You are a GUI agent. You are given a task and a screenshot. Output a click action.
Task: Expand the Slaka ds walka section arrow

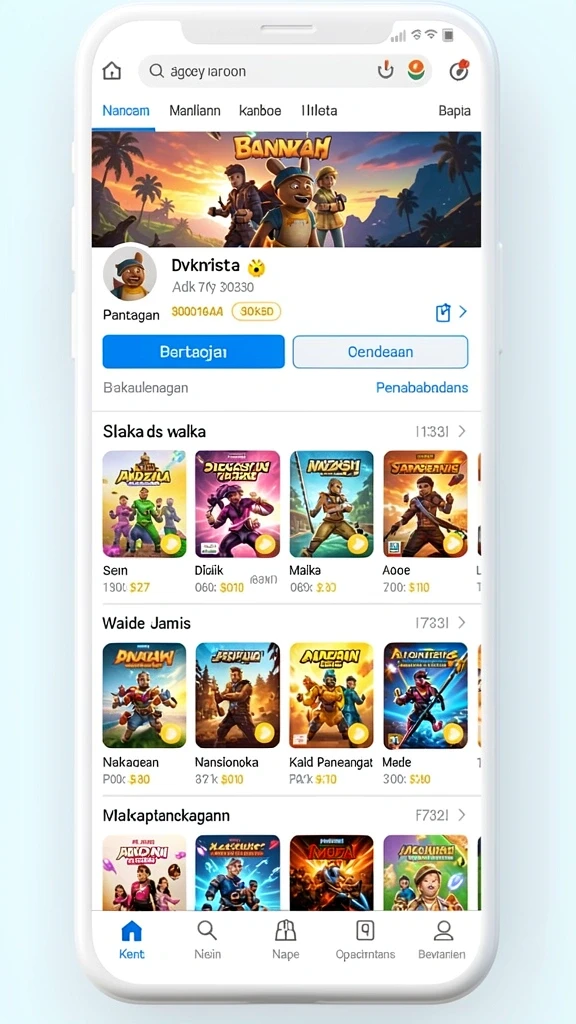[462, 431]
